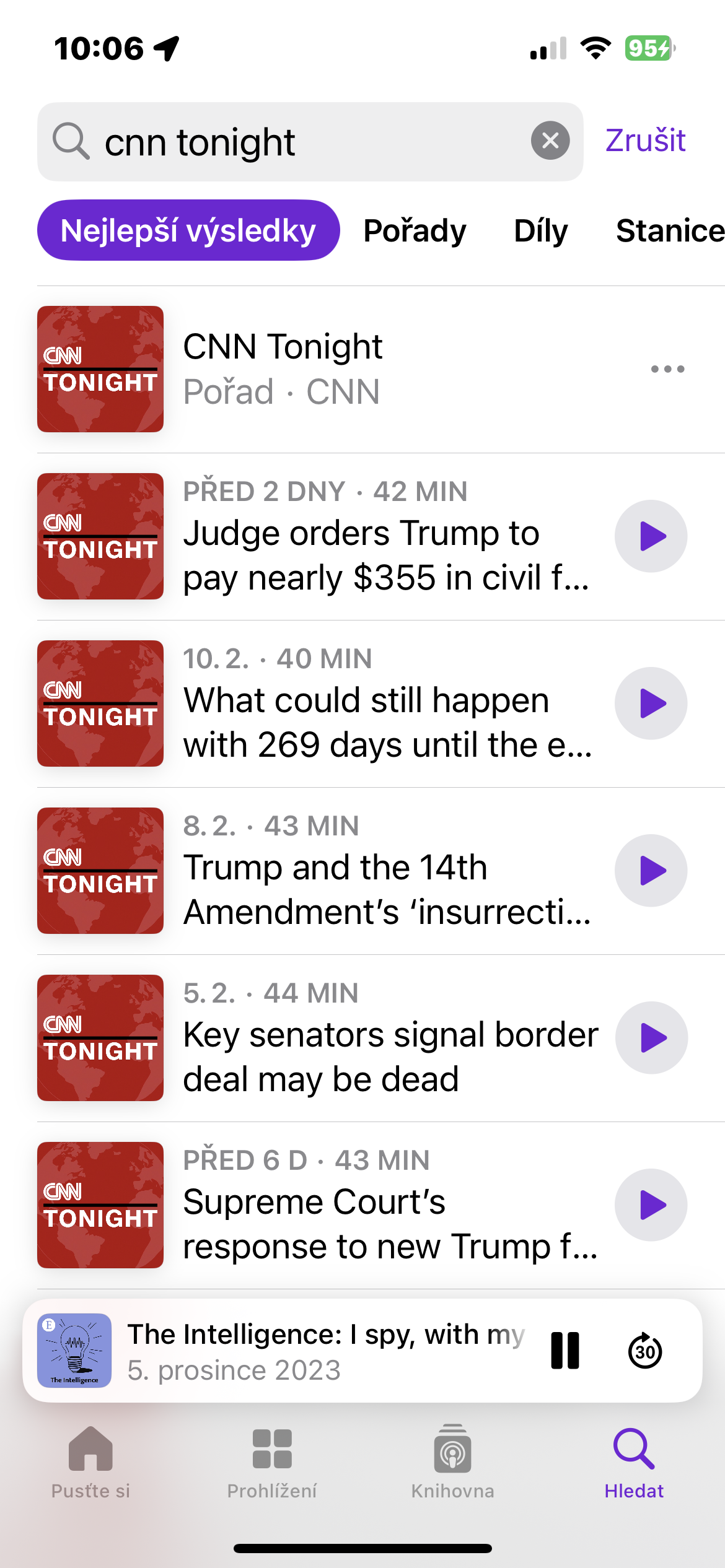
Task: Play the Supreme Court's response episode
Action: (651, 1205)
